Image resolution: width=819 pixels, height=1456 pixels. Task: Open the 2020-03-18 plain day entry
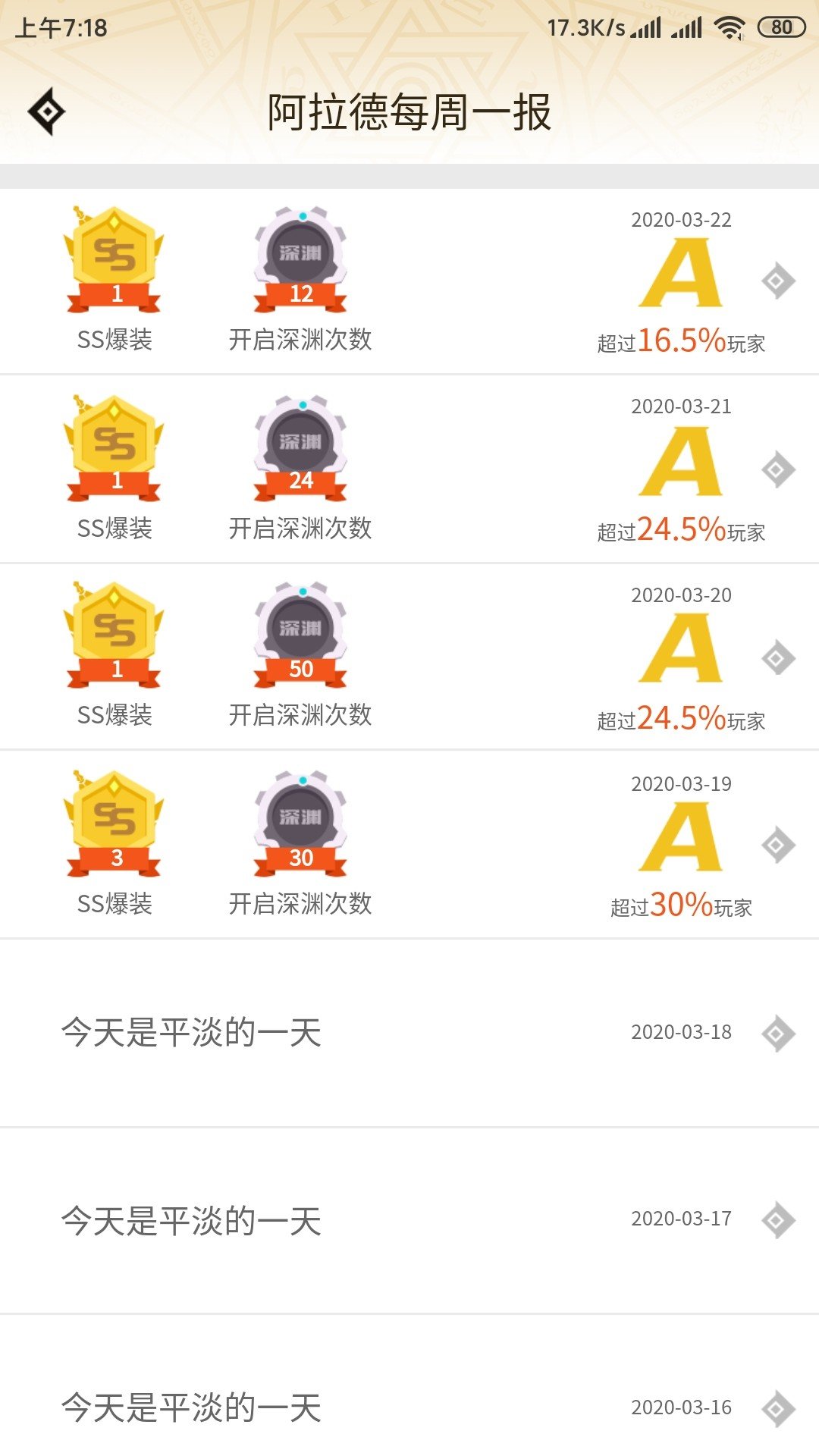coord(409,1033)
